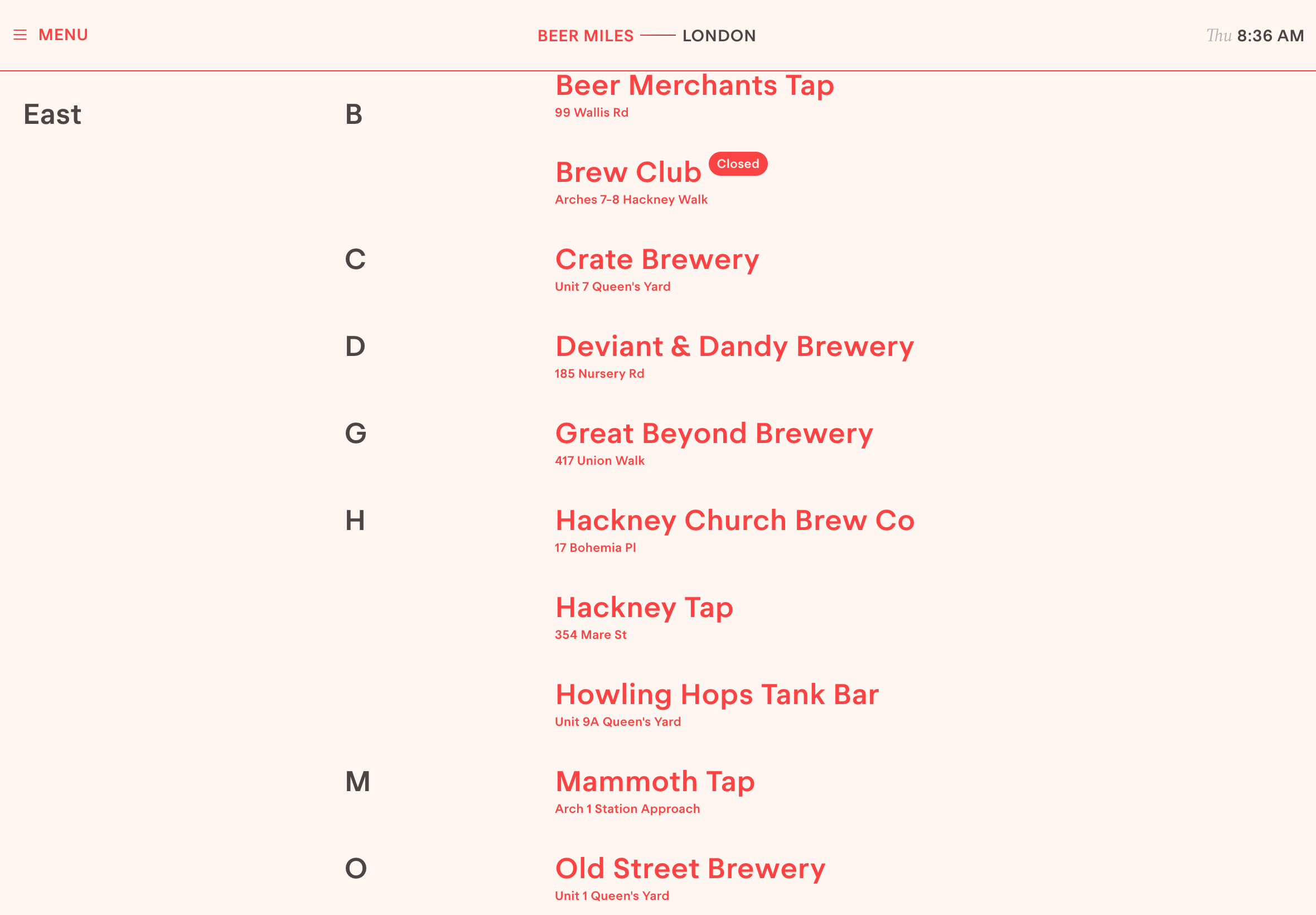
Task: Go to the Beer Miles London home link
Action: click(x=646, y=36)
